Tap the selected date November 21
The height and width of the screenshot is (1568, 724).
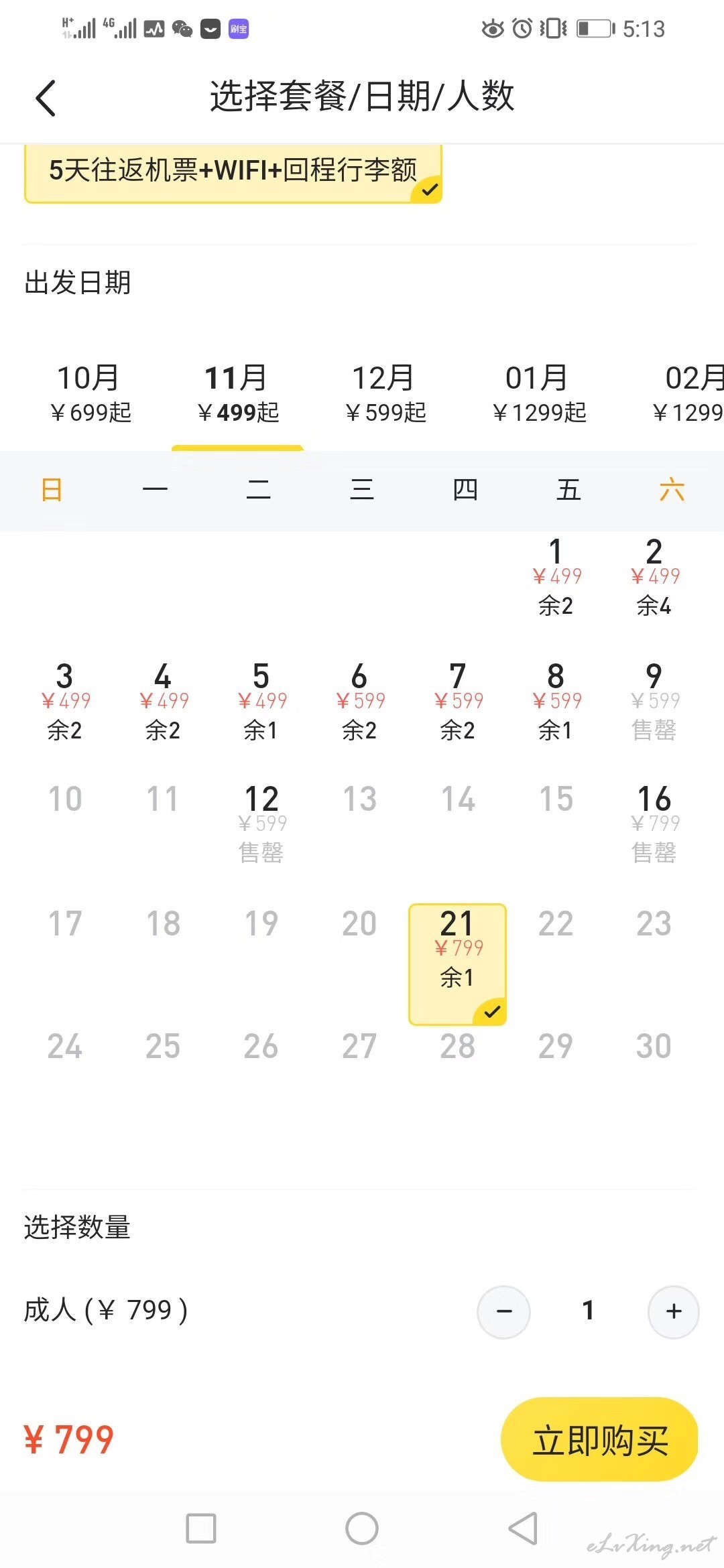click(x=457, y=964)
